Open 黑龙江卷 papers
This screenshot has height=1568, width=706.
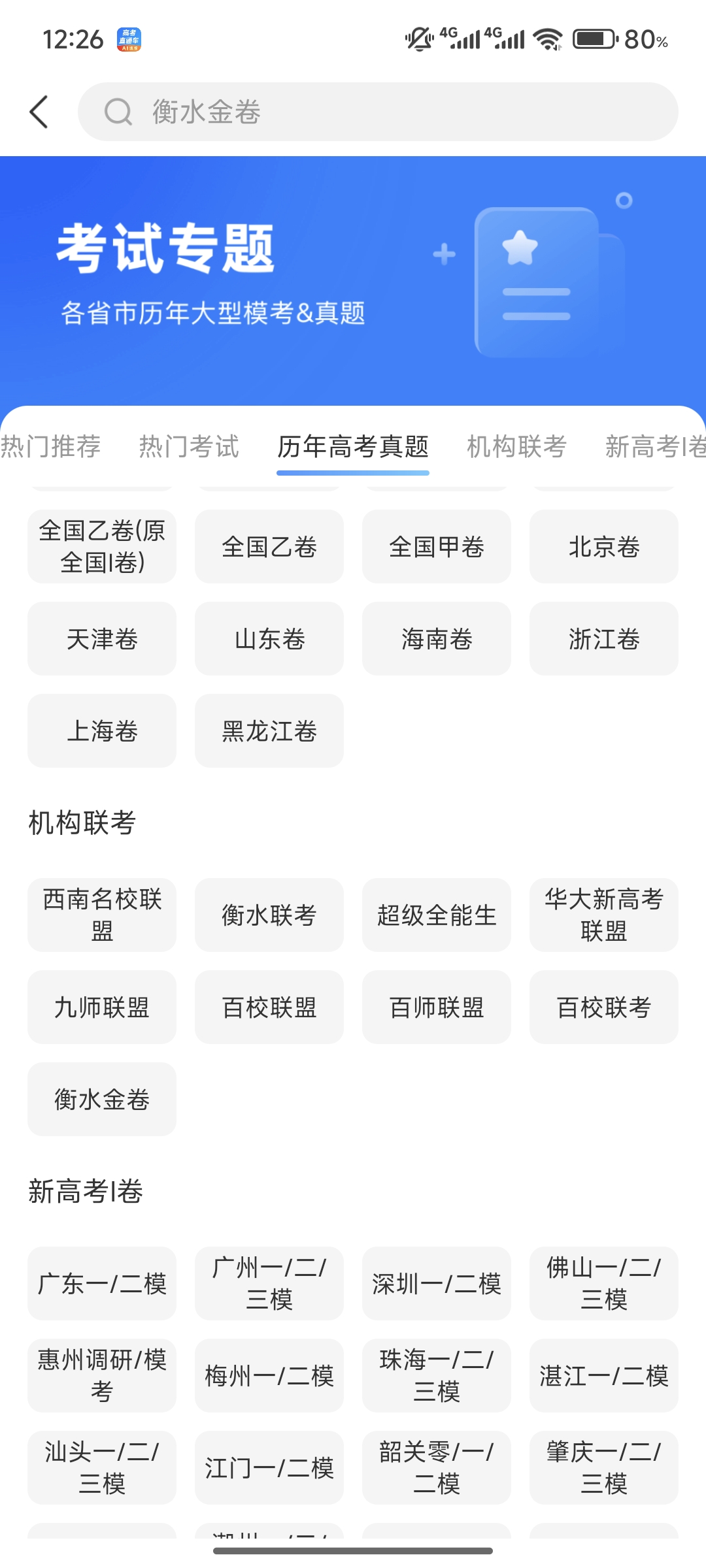(x=269, y=731)
